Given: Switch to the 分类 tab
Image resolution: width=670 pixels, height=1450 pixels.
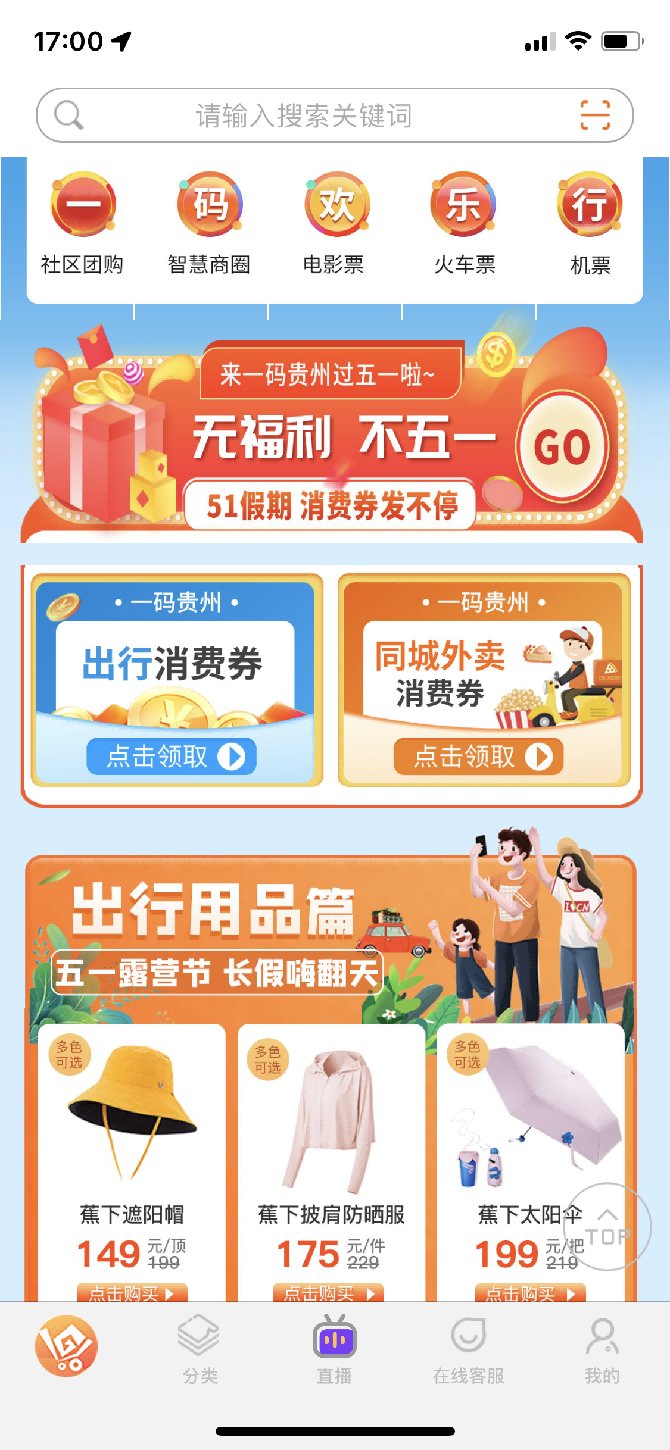Looking at the screenshot, I should click(x=199, y=1349).
